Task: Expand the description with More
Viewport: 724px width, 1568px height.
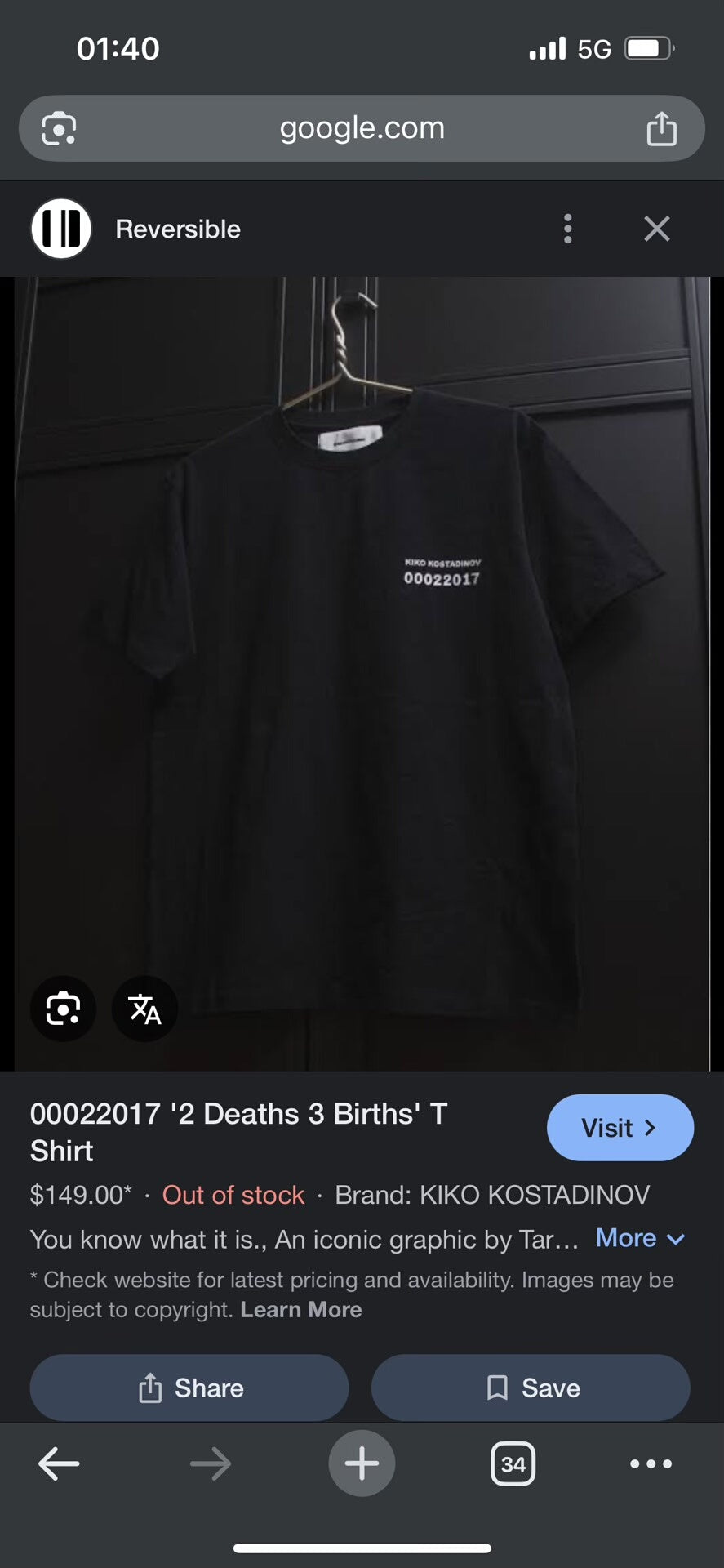Action: tap(639, 1238)
